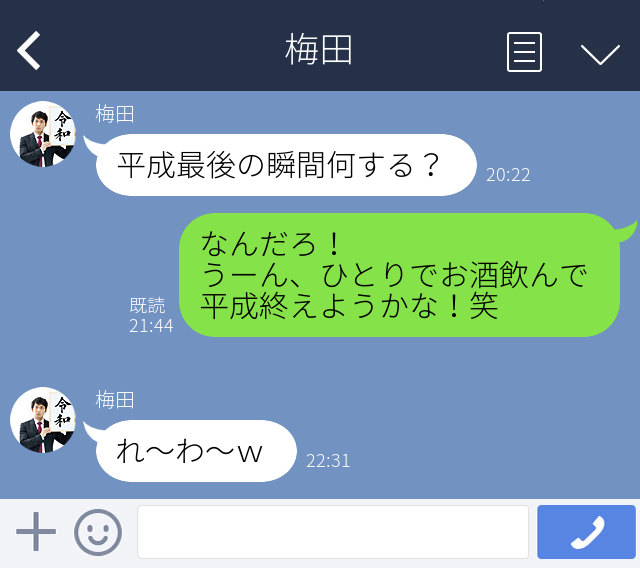Open 梅田's profile avatar beside 平成最後の瞬間何する？
The width and height of the screenshot is (640, 568).
pos(44,134)
